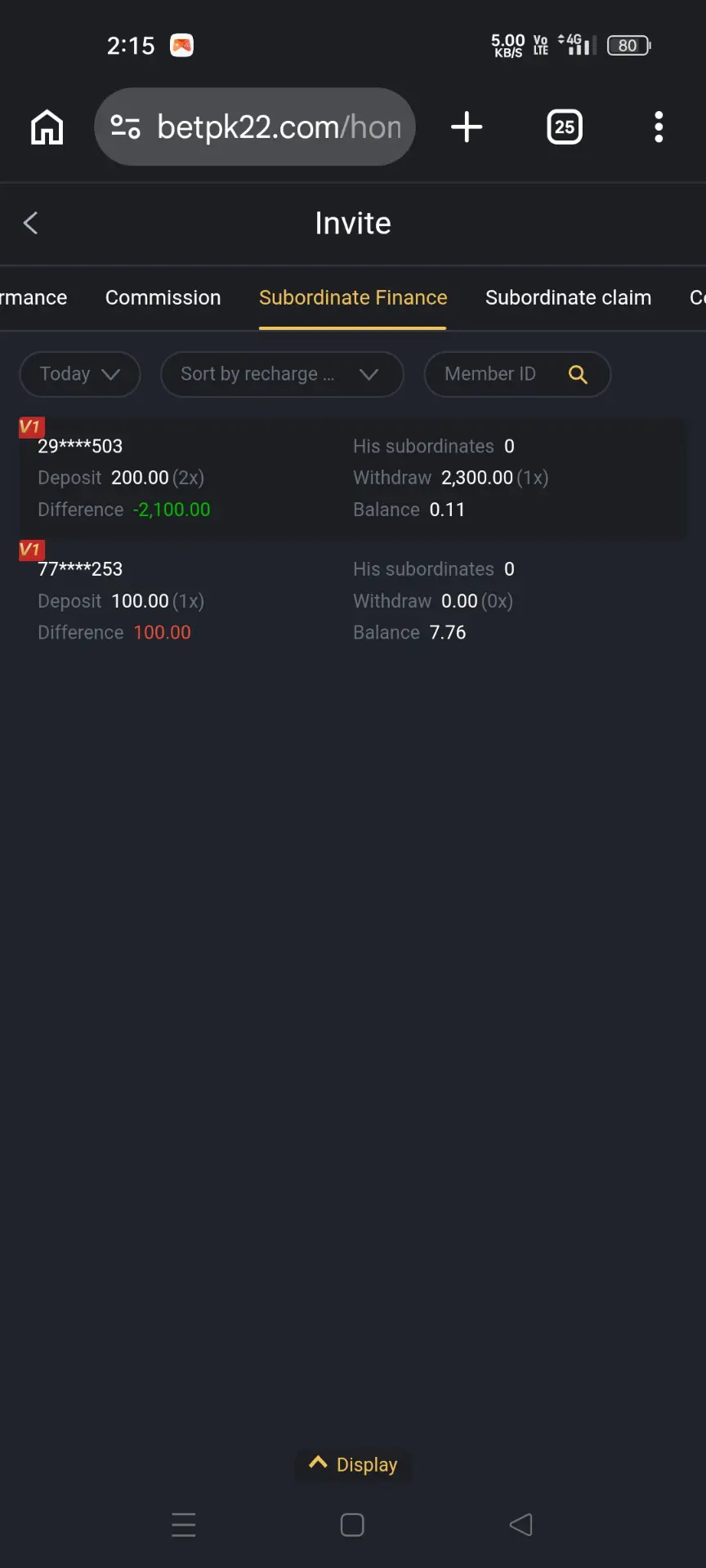Open subordinate 77****253 entry
This screenshot has height=1568, width=706.
click(x=353, y=600)
